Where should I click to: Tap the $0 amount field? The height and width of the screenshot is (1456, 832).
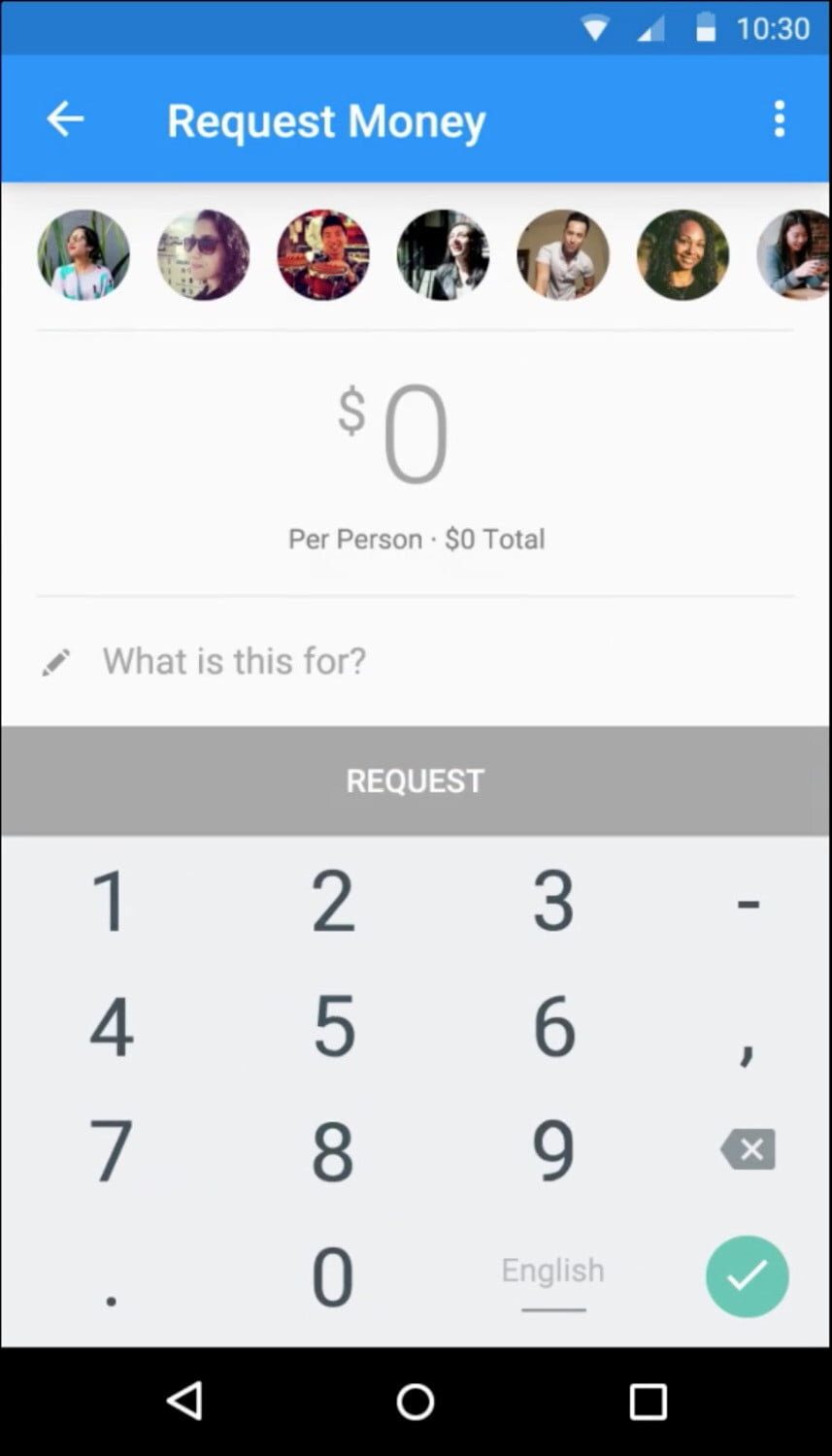click(x=416, y=435)
